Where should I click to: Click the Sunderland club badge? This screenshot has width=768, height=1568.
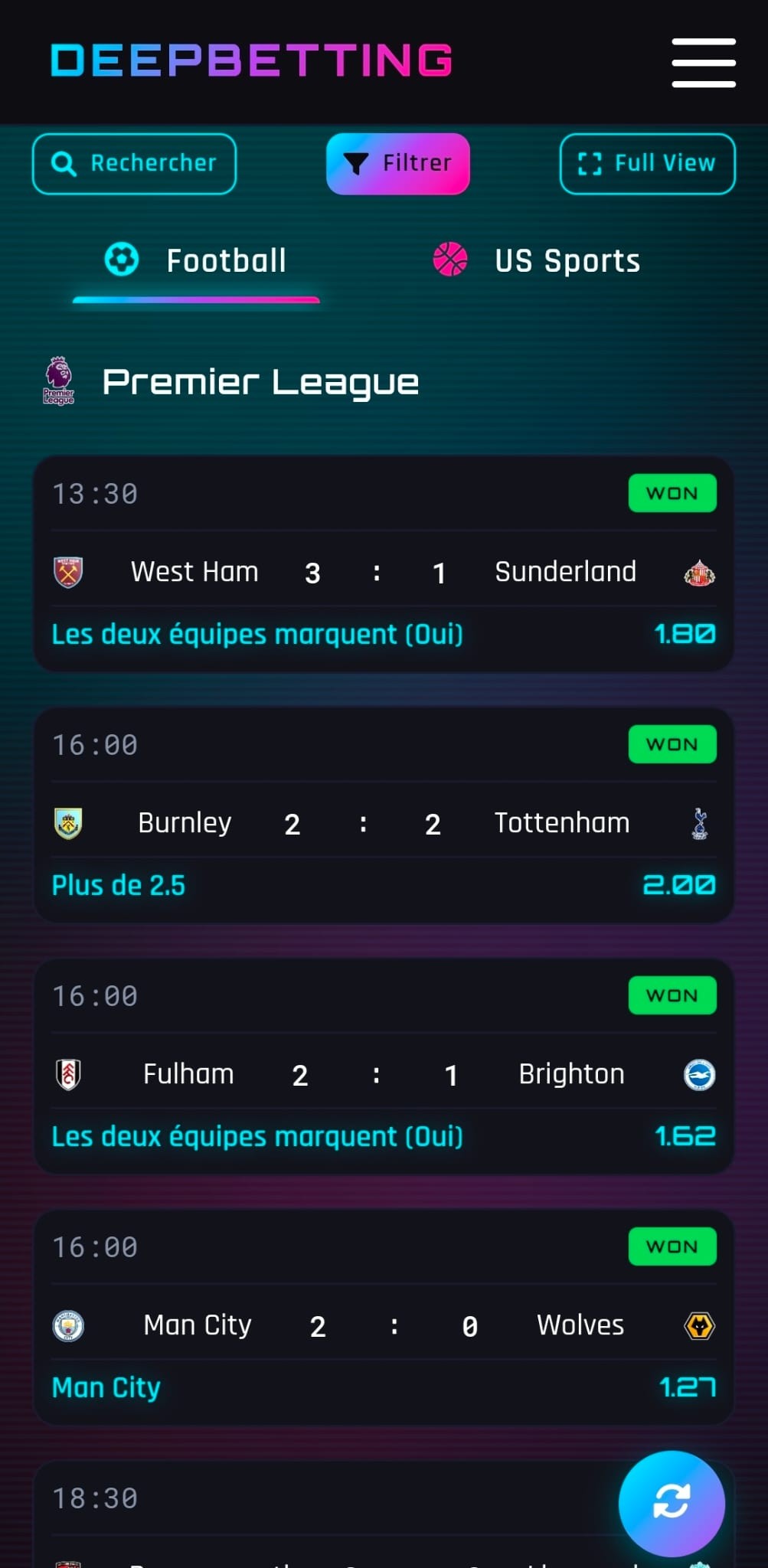pyautogui.click(x=701, y=571)
